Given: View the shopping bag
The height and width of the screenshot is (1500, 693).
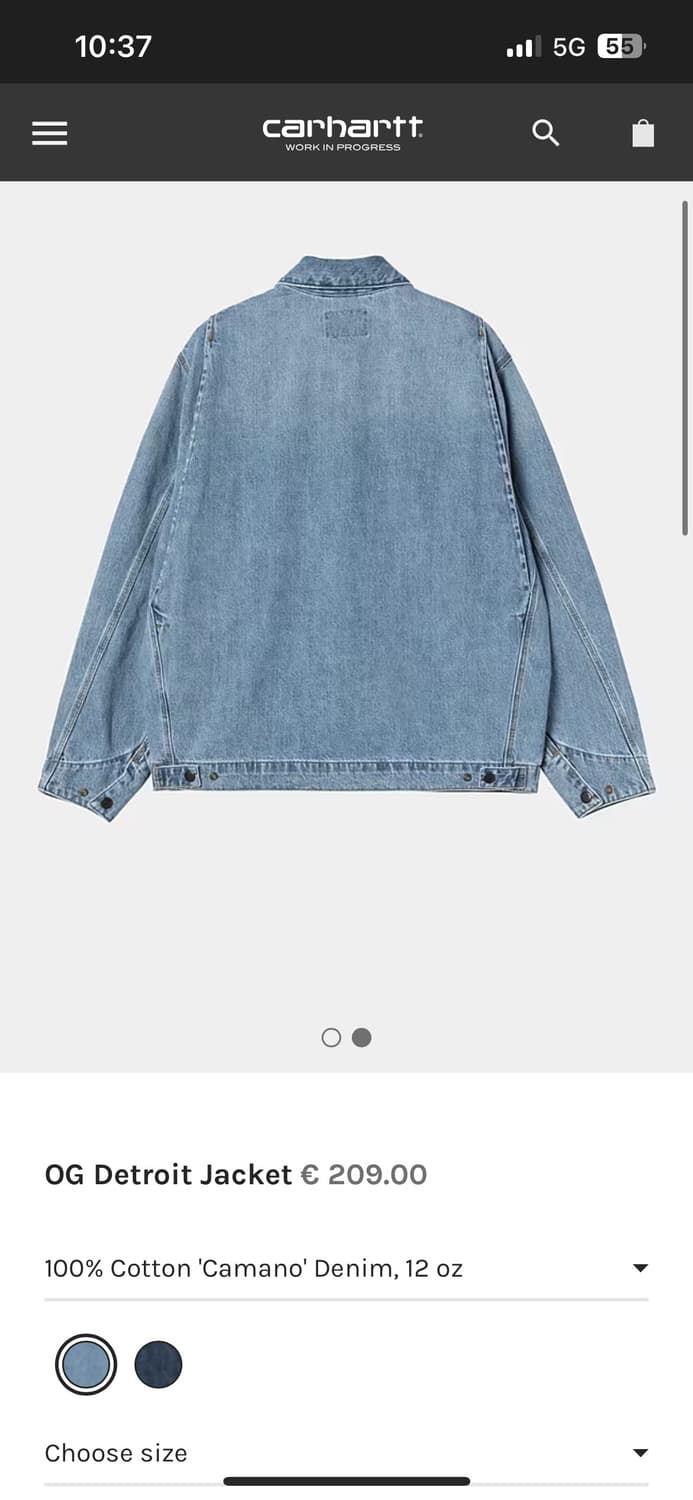Looking at the screenshot, I should click(x=643, y=133).
